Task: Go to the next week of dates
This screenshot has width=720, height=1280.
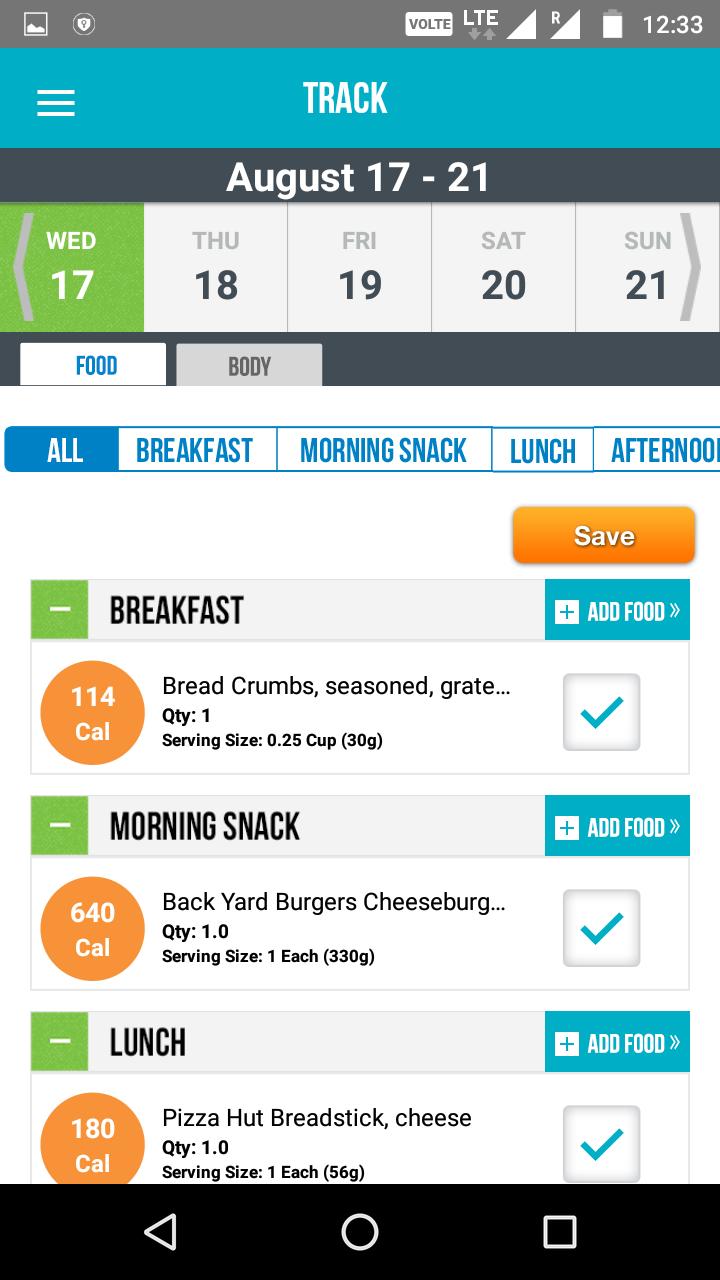Action: click(x=691, y=267)
